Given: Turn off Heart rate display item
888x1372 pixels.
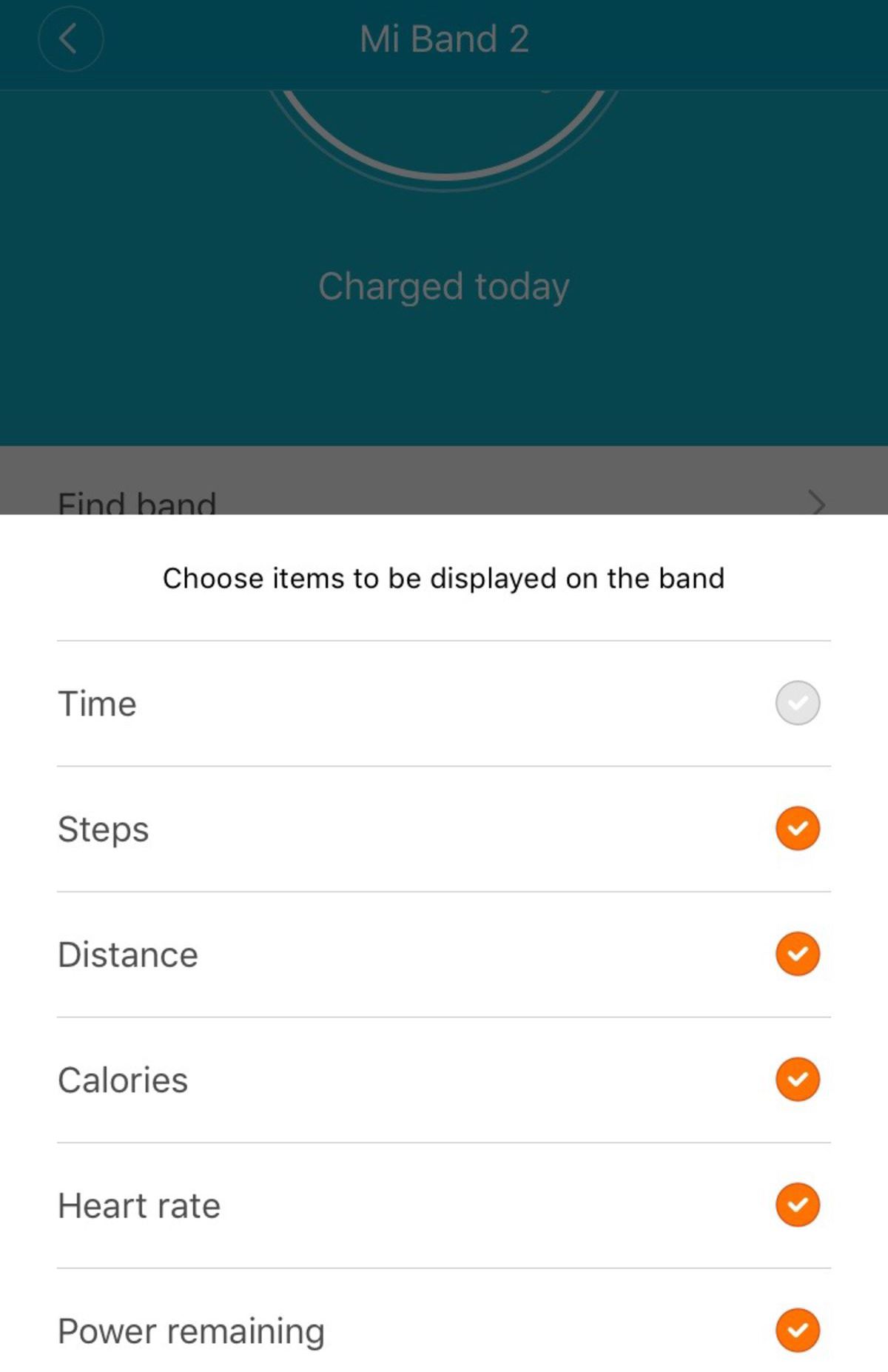Looking at the screenshot, I should 797,1205.
